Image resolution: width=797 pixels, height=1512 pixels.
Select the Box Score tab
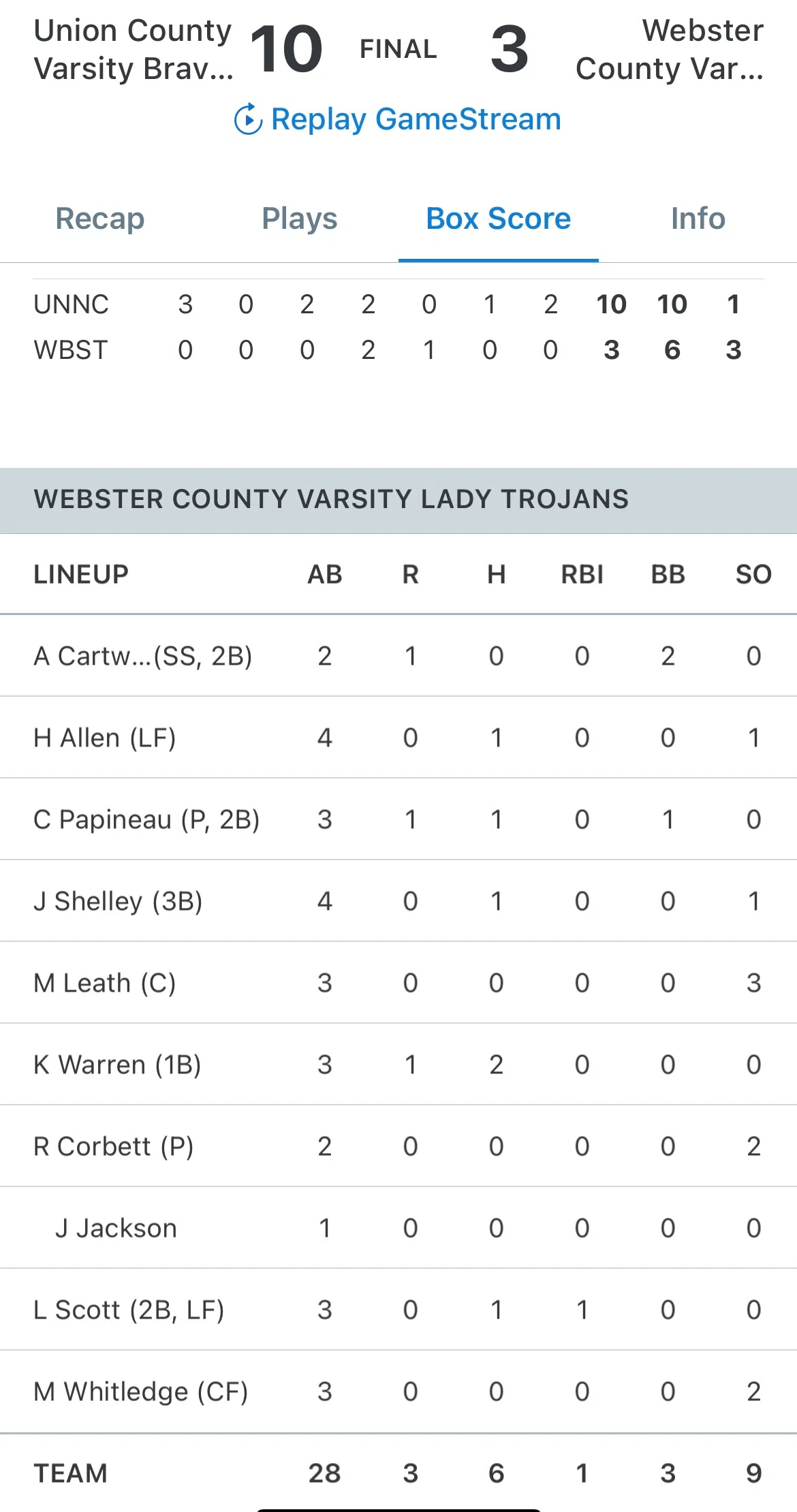click(x=499, y=219)
